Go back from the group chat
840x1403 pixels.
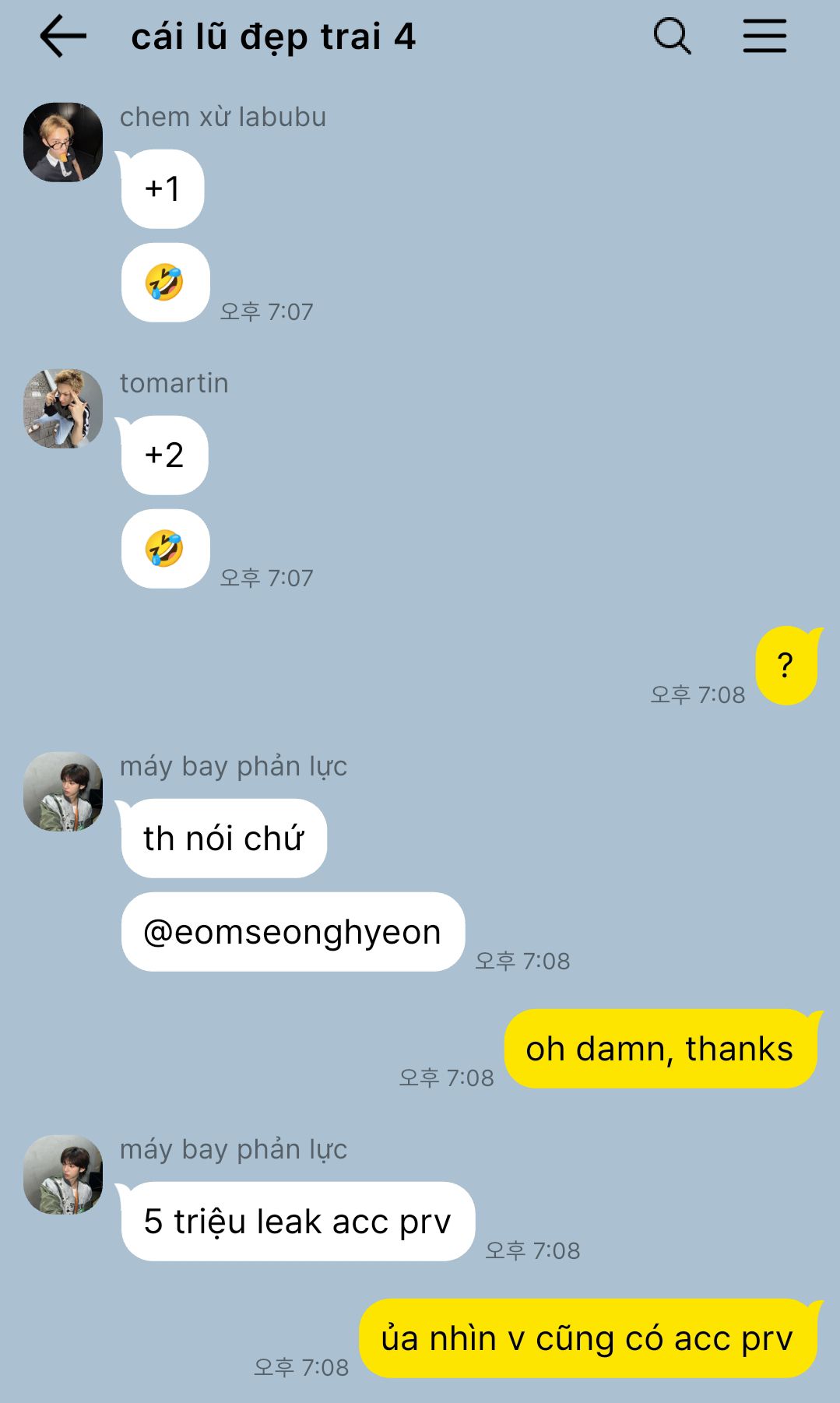[62, 37]
